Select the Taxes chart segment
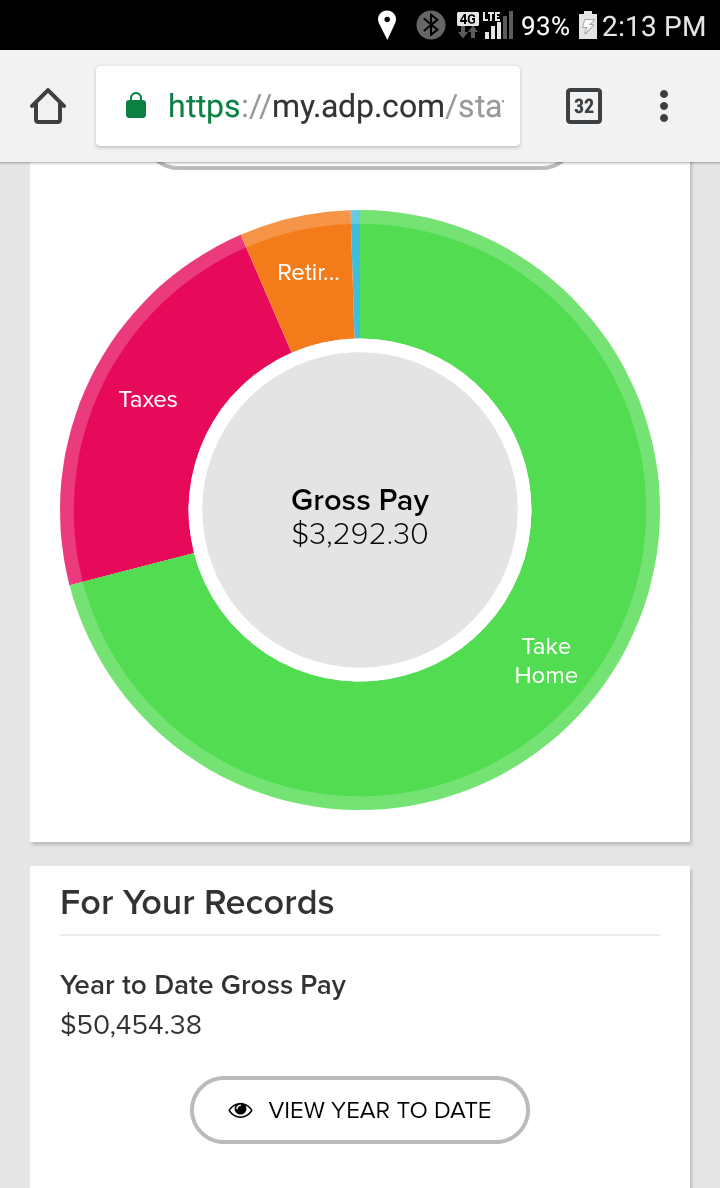The width and height of the screenshot is (720, 1188). (148, 400)
